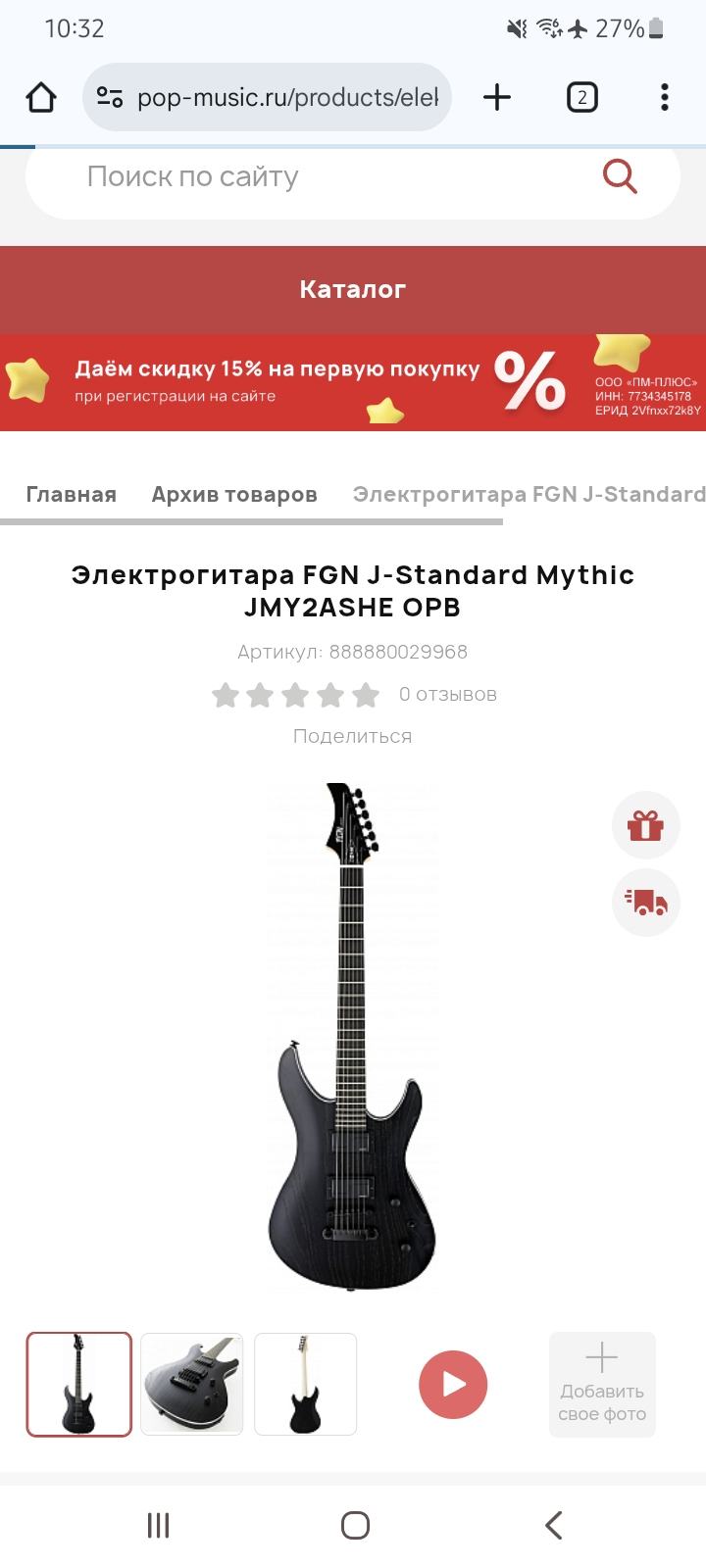
Task: Select the back-view guitar thumbnail
Action: click(x=305, y=1384)
